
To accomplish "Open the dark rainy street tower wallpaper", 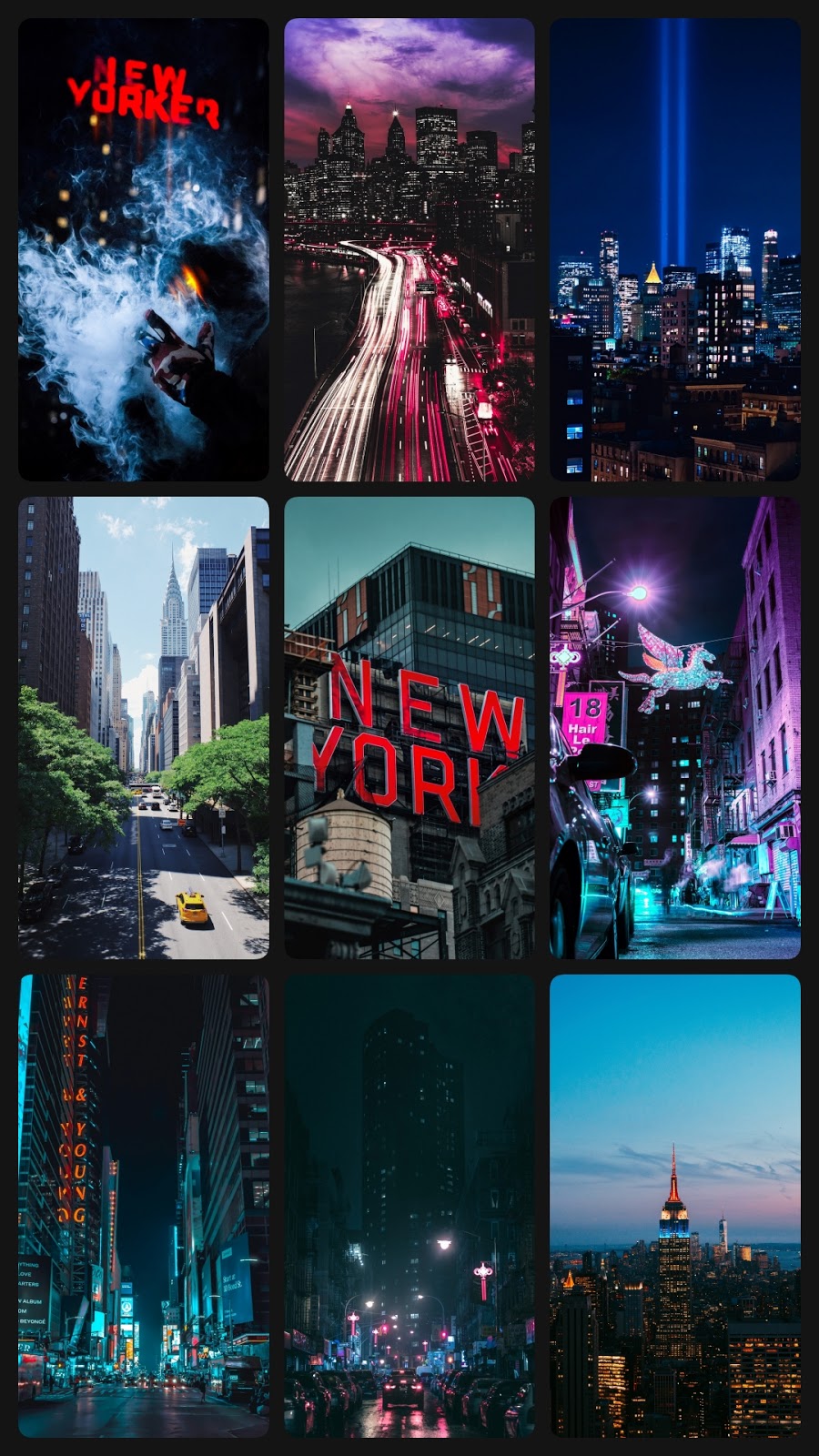I will (x=409, y=1206).
